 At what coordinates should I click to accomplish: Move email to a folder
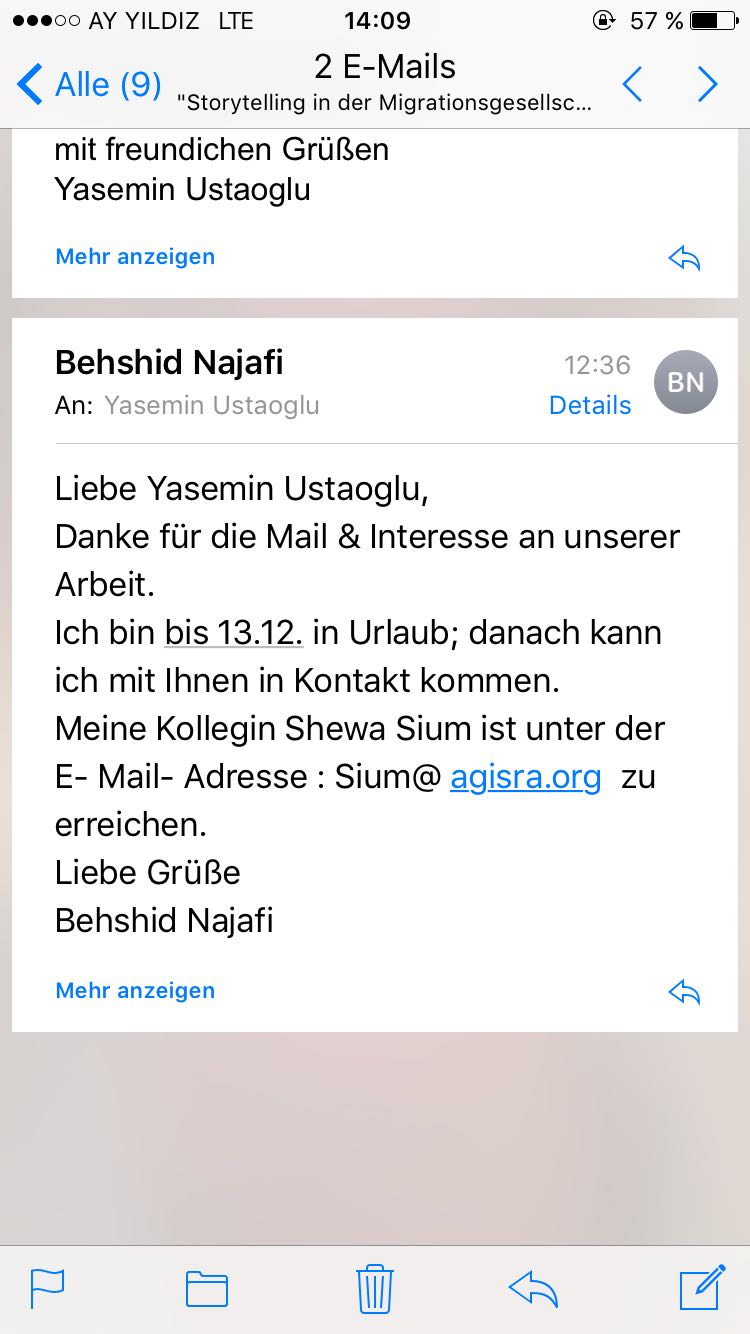(207, 1289)
